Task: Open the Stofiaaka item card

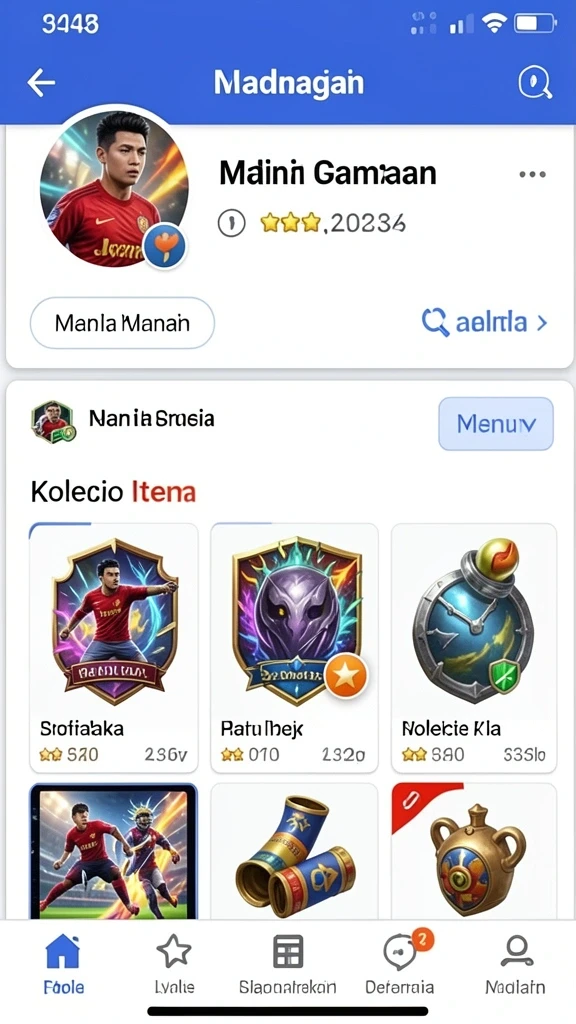Action: (114, 648)
